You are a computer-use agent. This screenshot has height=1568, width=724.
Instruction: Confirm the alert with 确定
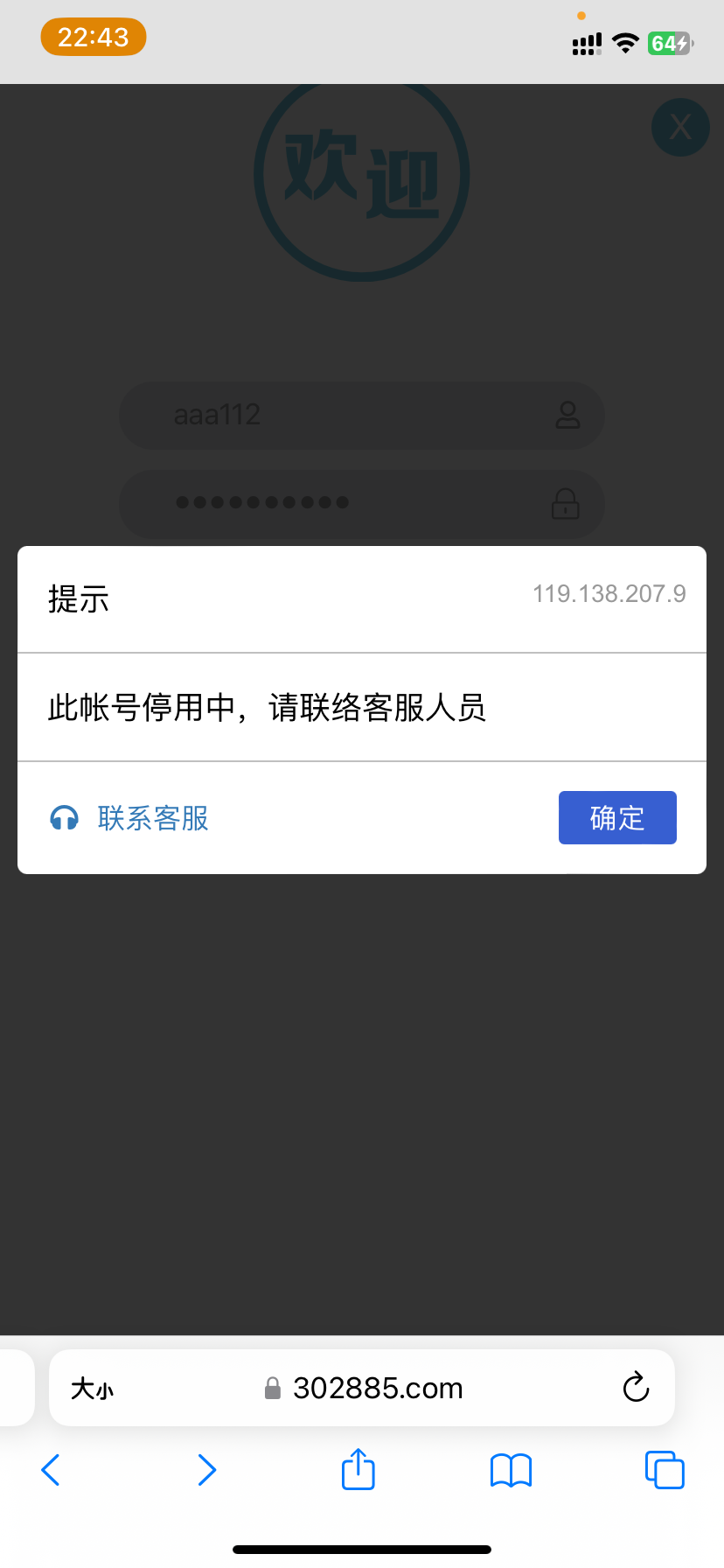click(x=617, y=817)
